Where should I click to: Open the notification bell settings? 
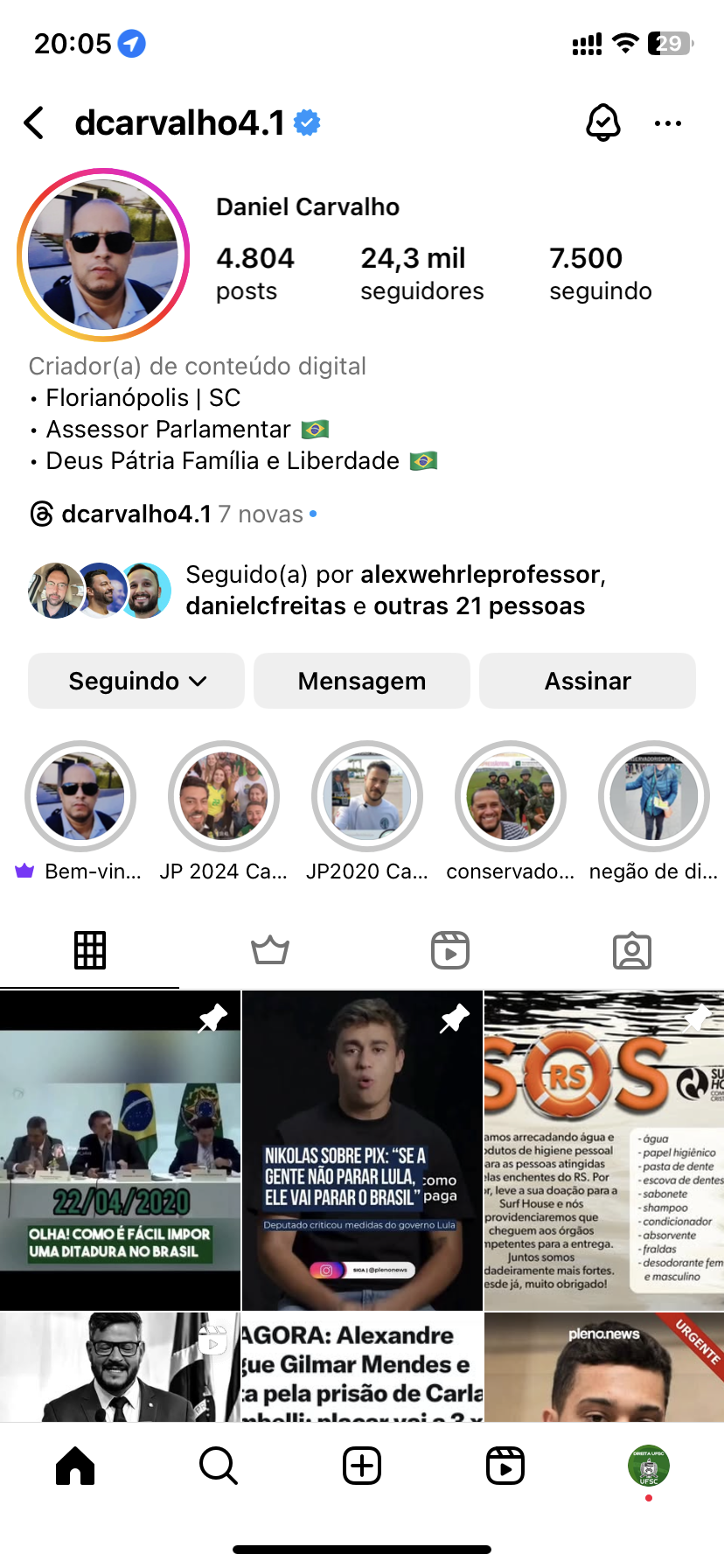(602, 123)
